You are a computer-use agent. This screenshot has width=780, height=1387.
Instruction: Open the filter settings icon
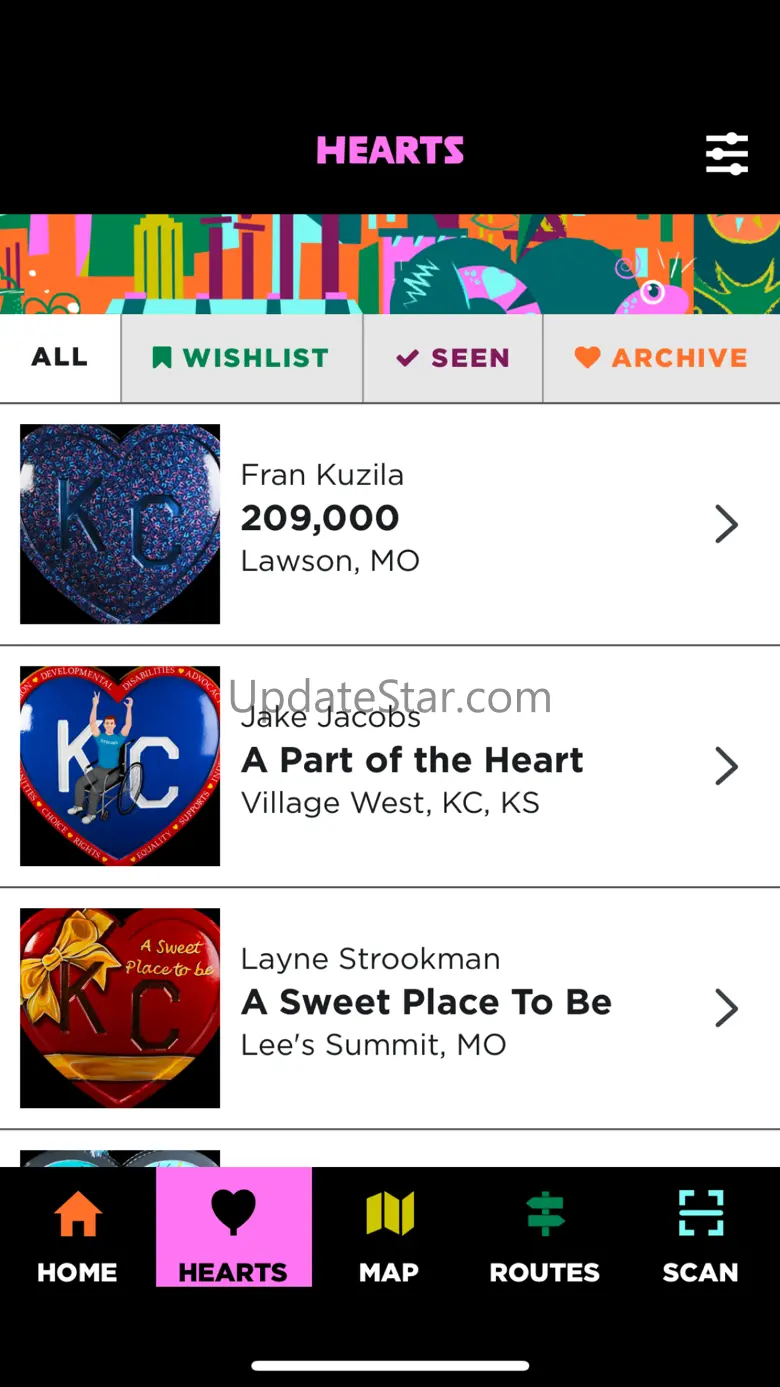726,153
